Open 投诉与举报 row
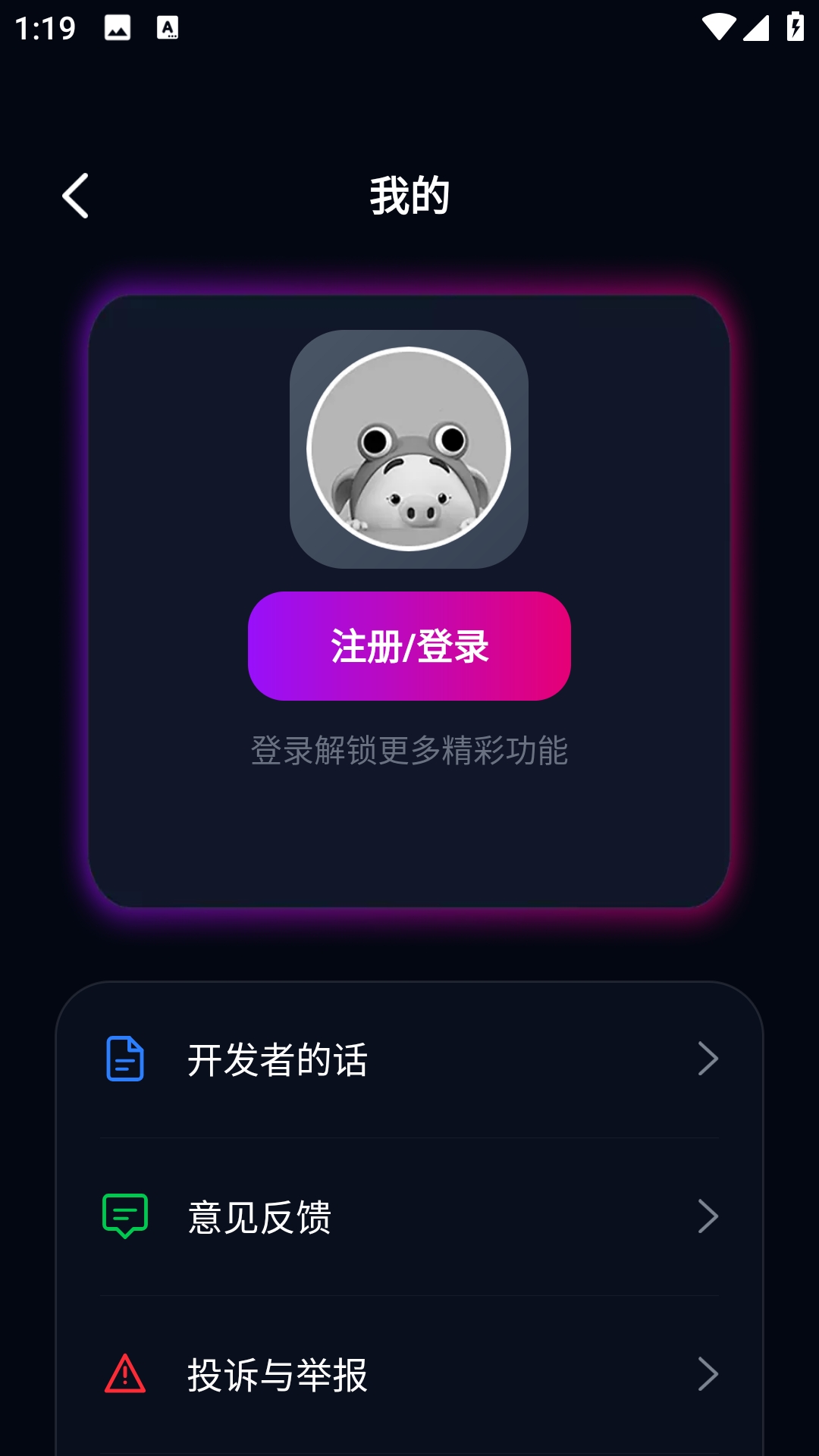This screenshot has height=1456, width=819. 409,1374
